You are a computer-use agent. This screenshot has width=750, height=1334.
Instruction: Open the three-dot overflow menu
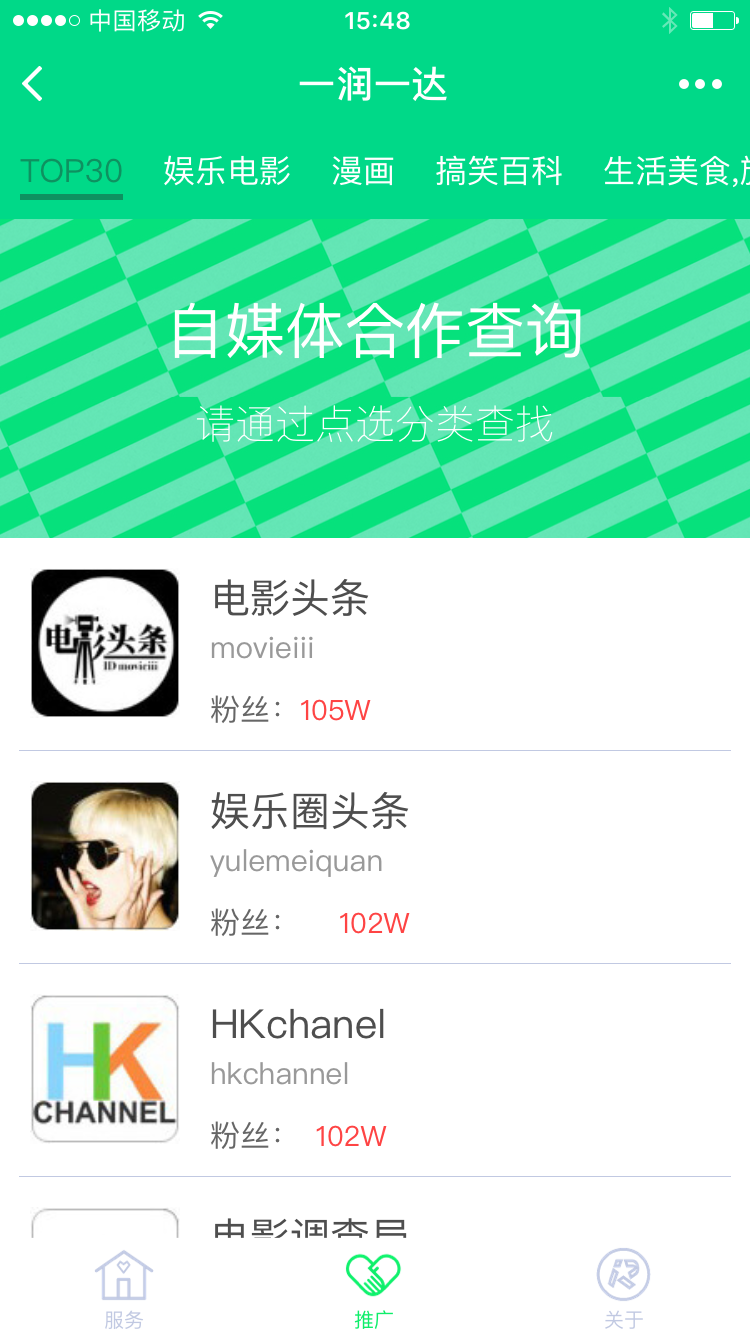700,85
